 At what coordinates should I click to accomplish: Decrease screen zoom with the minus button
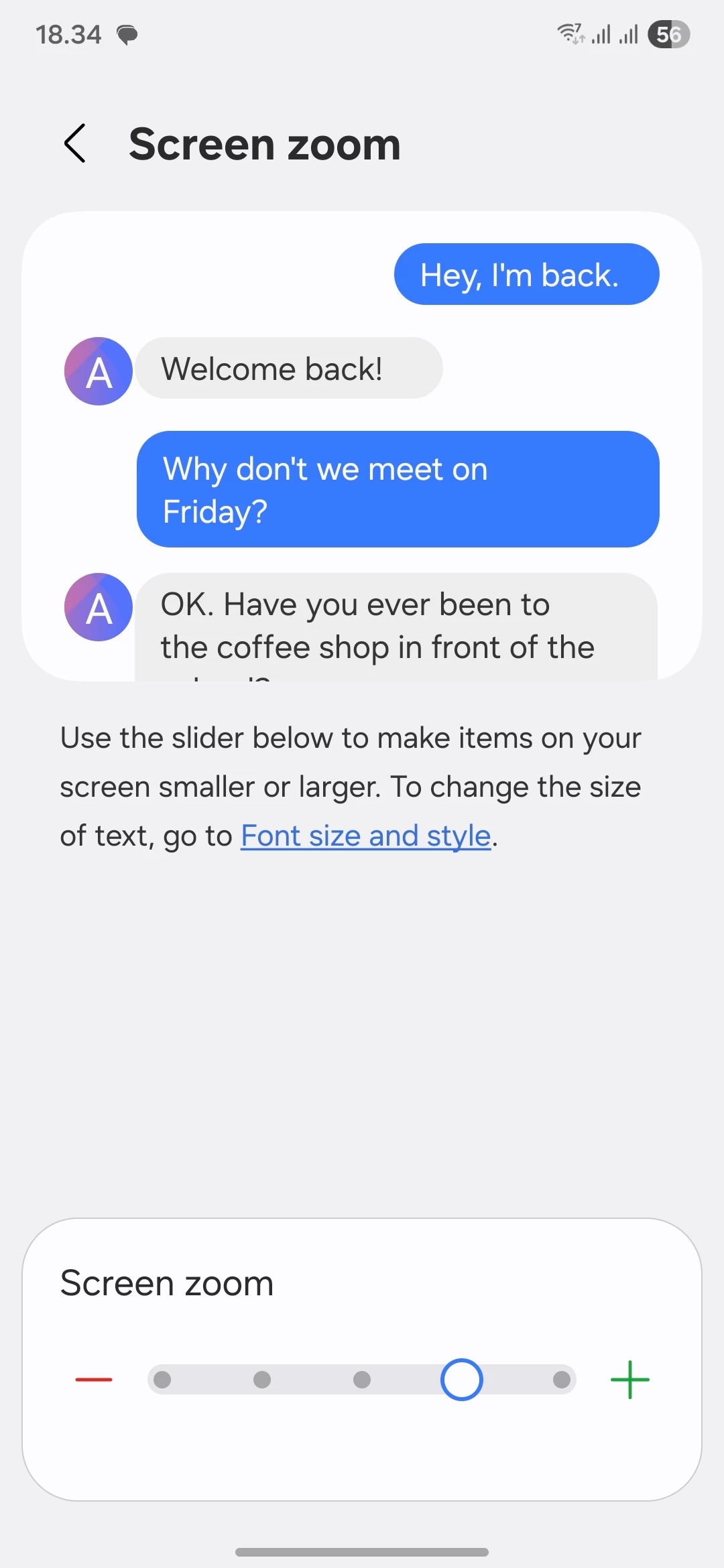pyautogui.click(x=94, y=1379)
